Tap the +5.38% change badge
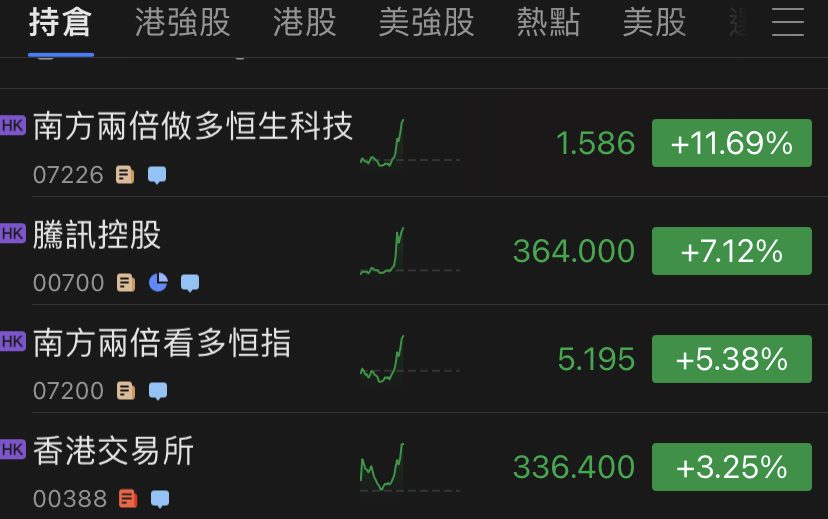Screen dimensions: 828x519 click(731, 359)
